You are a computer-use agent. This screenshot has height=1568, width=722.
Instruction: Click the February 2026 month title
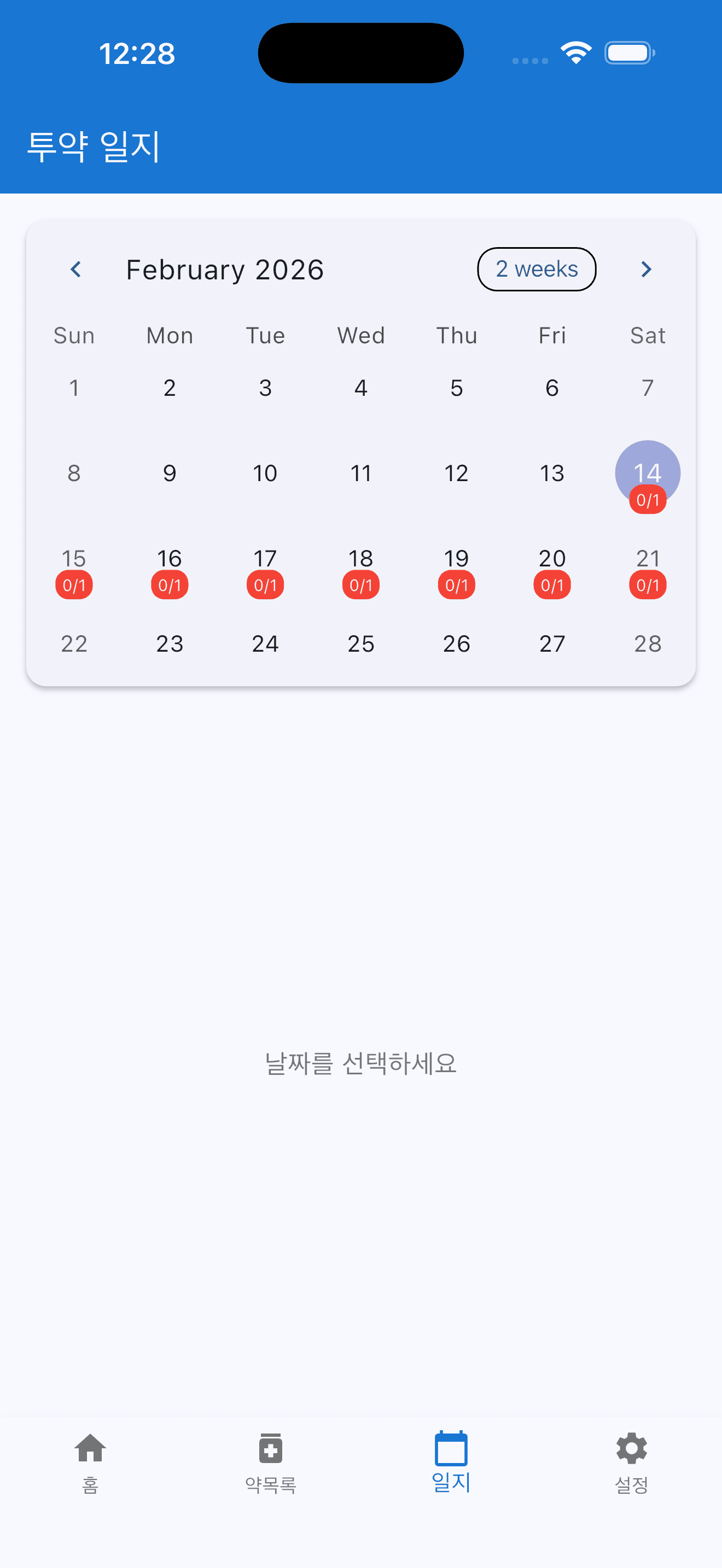(x=225, y=268)
